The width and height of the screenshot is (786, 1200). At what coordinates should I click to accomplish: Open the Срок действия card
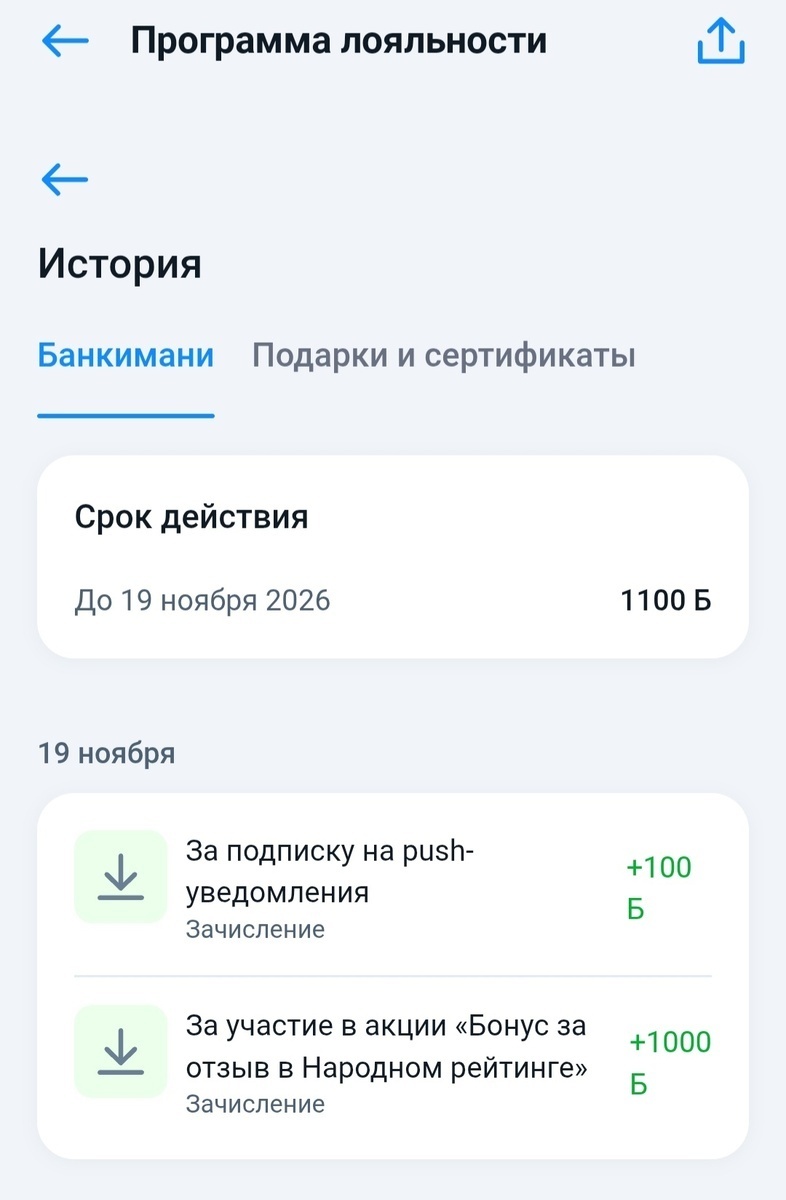pos(393,555)
